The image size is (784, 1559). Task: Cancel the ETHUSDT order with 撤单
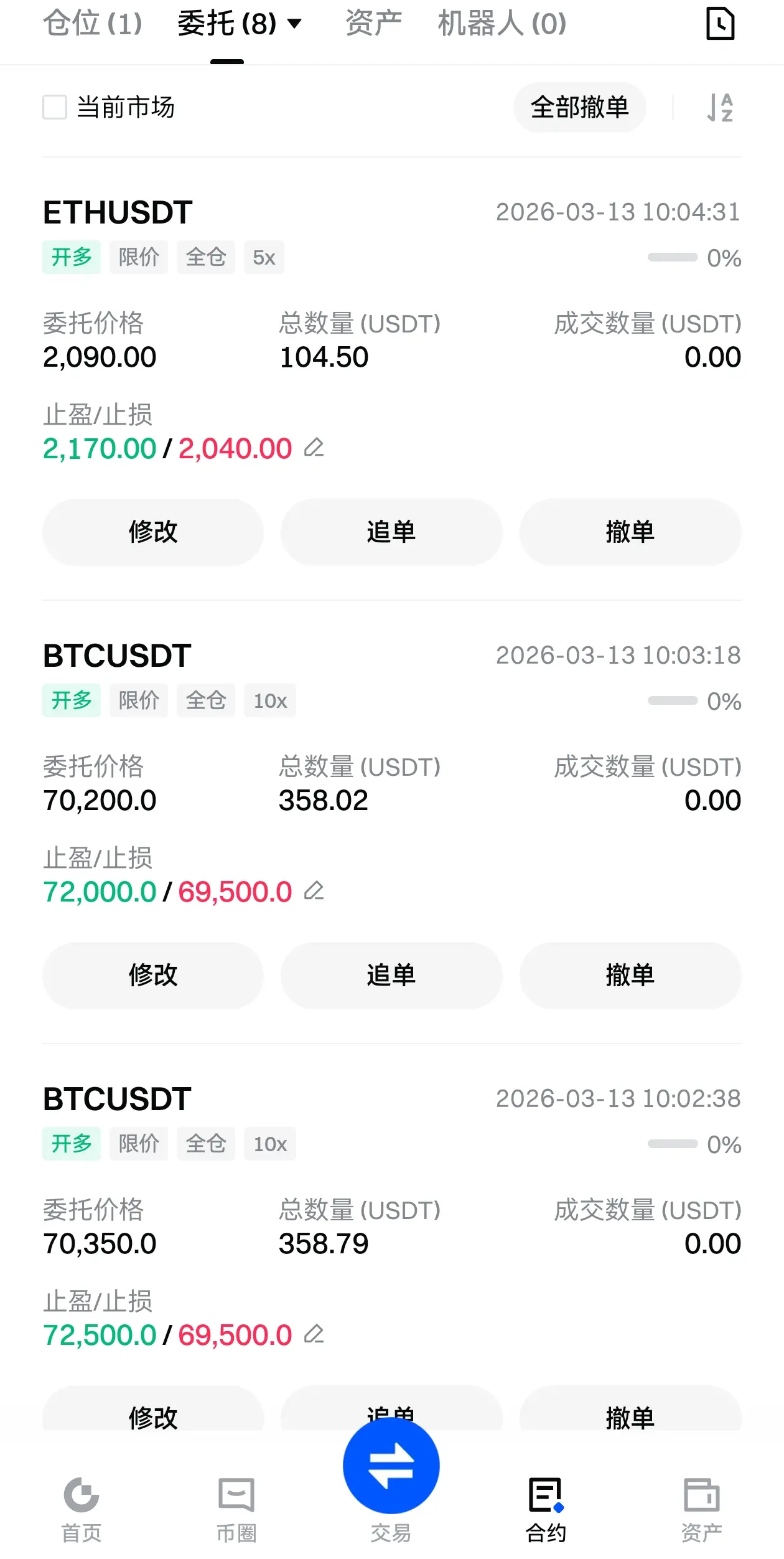630,532
